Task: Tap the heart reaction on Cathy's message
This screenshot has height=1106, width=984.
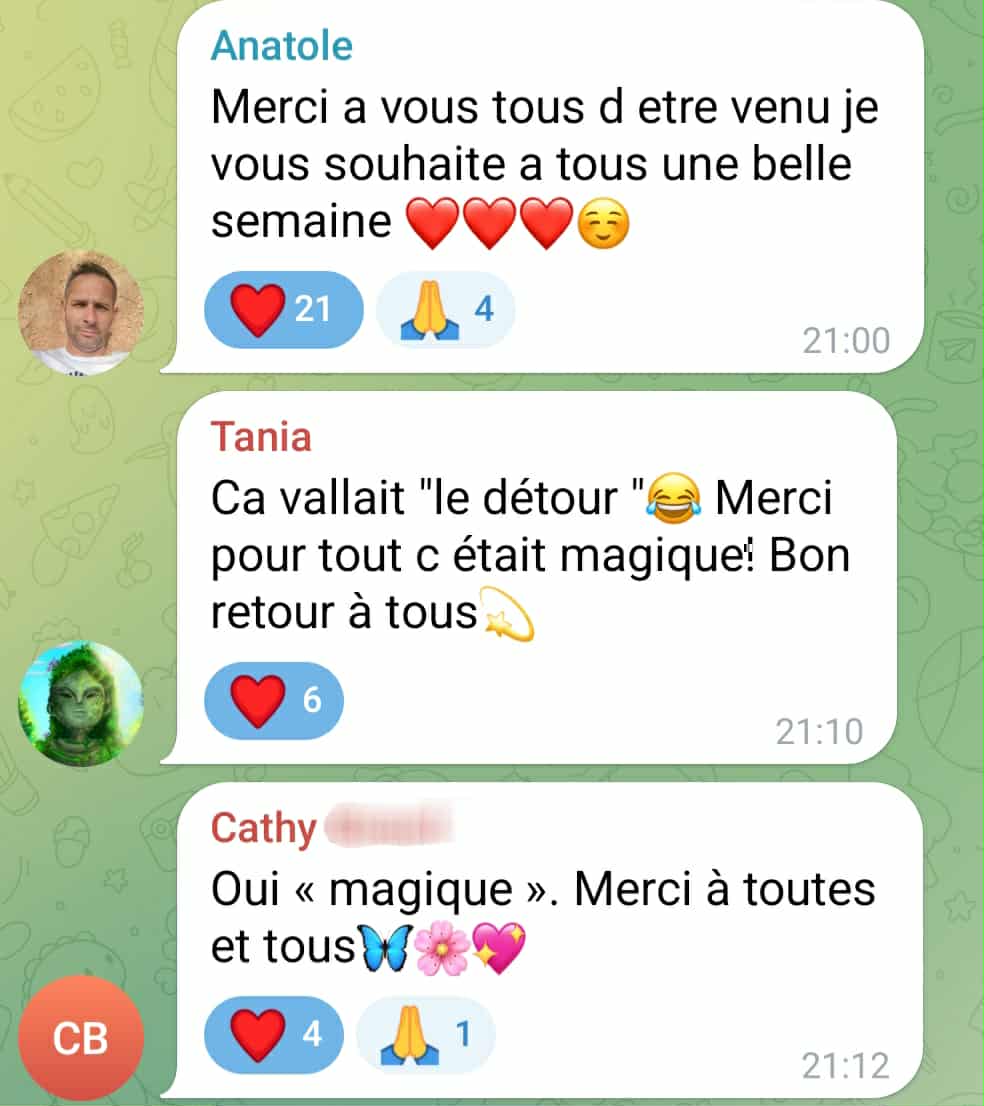Action: pyautogui.click(x=273, y=1034)
